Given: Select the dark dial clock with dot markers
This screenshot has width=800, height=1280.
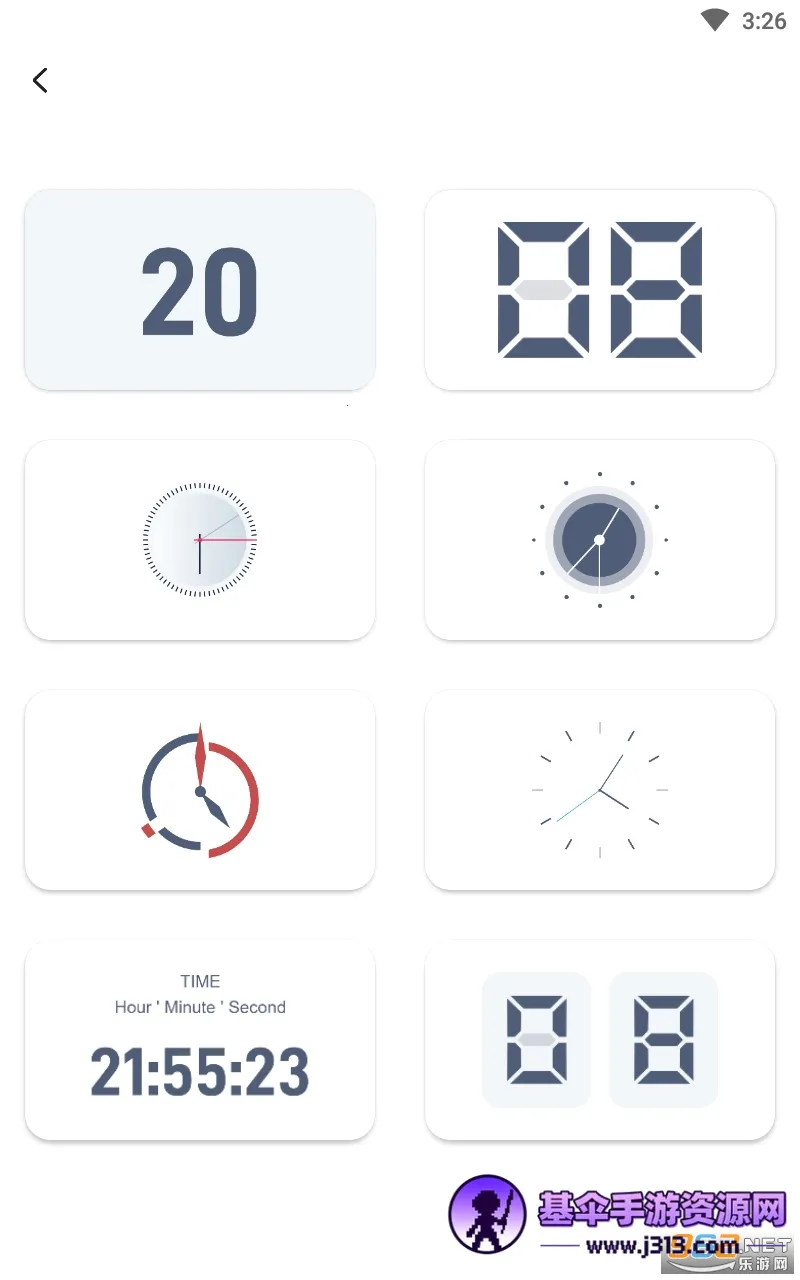Looking at the screenshot, I should (600, 540).
